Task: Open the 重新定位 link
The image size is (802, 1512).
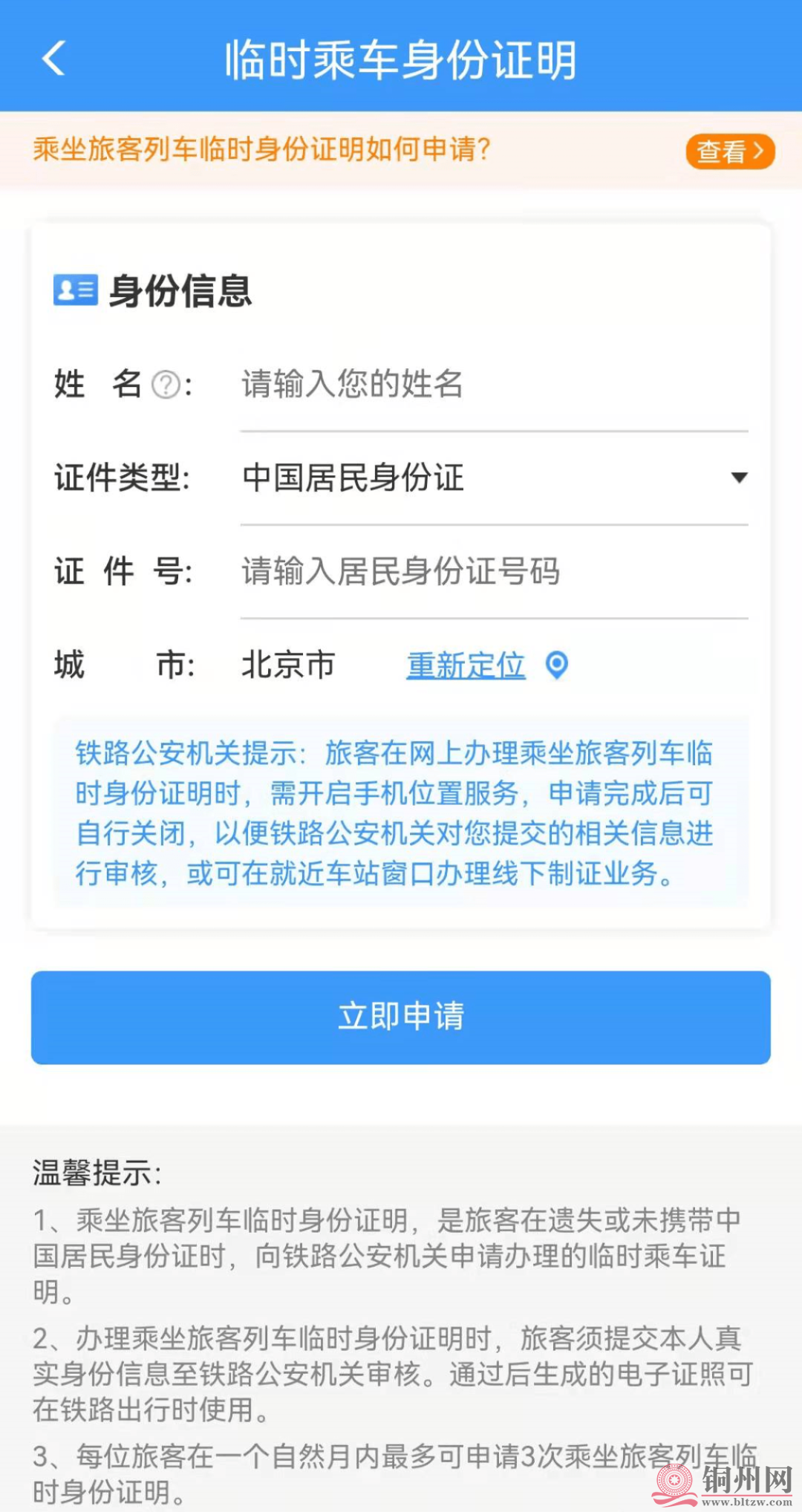Action: 466,666
